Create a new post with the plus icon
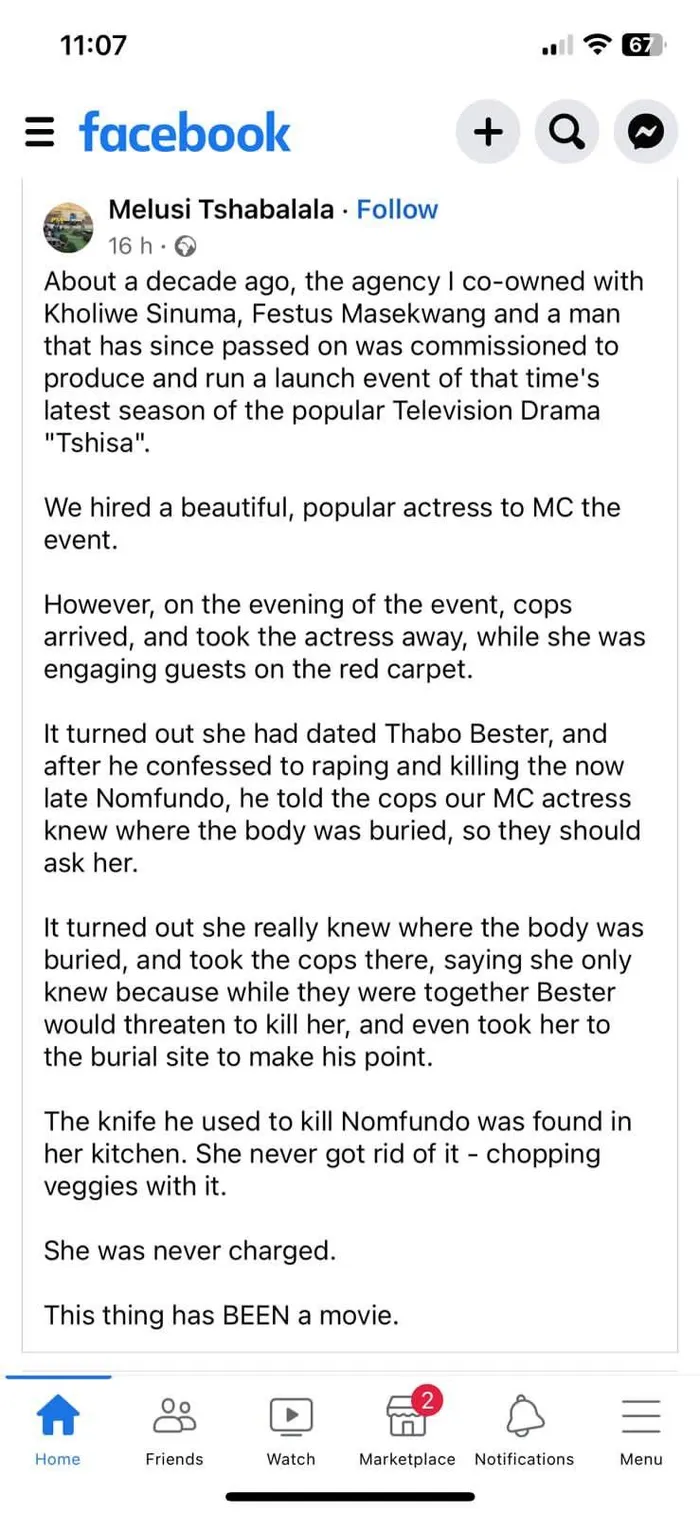The image size is (700, 1516). pyautogui.click(x=487, y=131)
